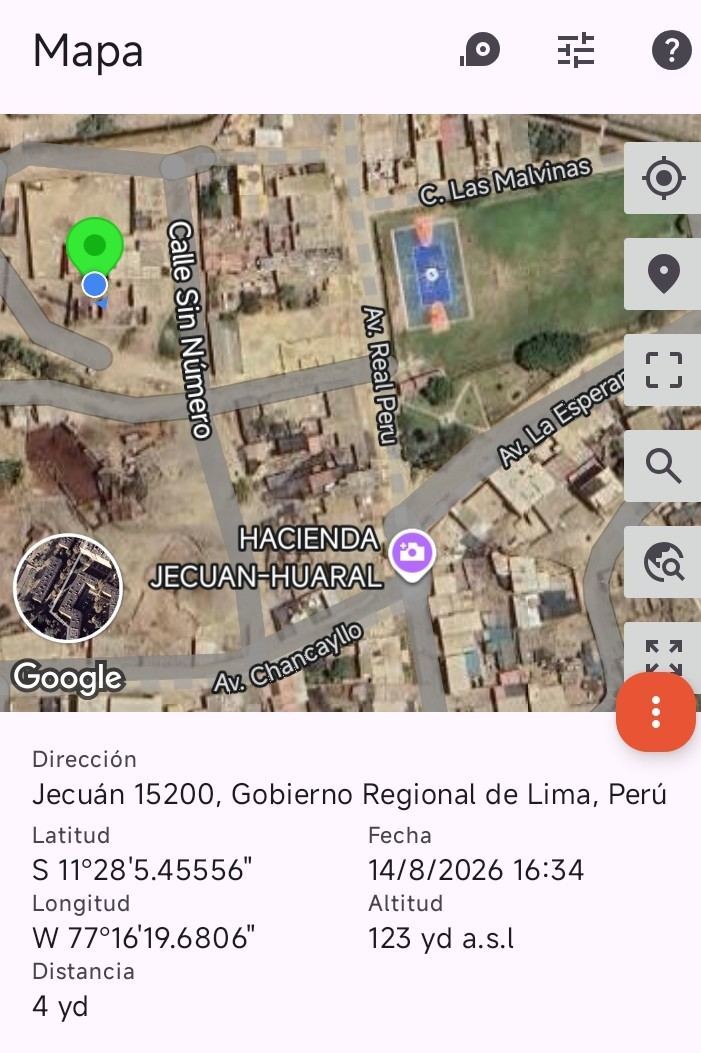Tap the frame brackets map button

click(663, 370)
